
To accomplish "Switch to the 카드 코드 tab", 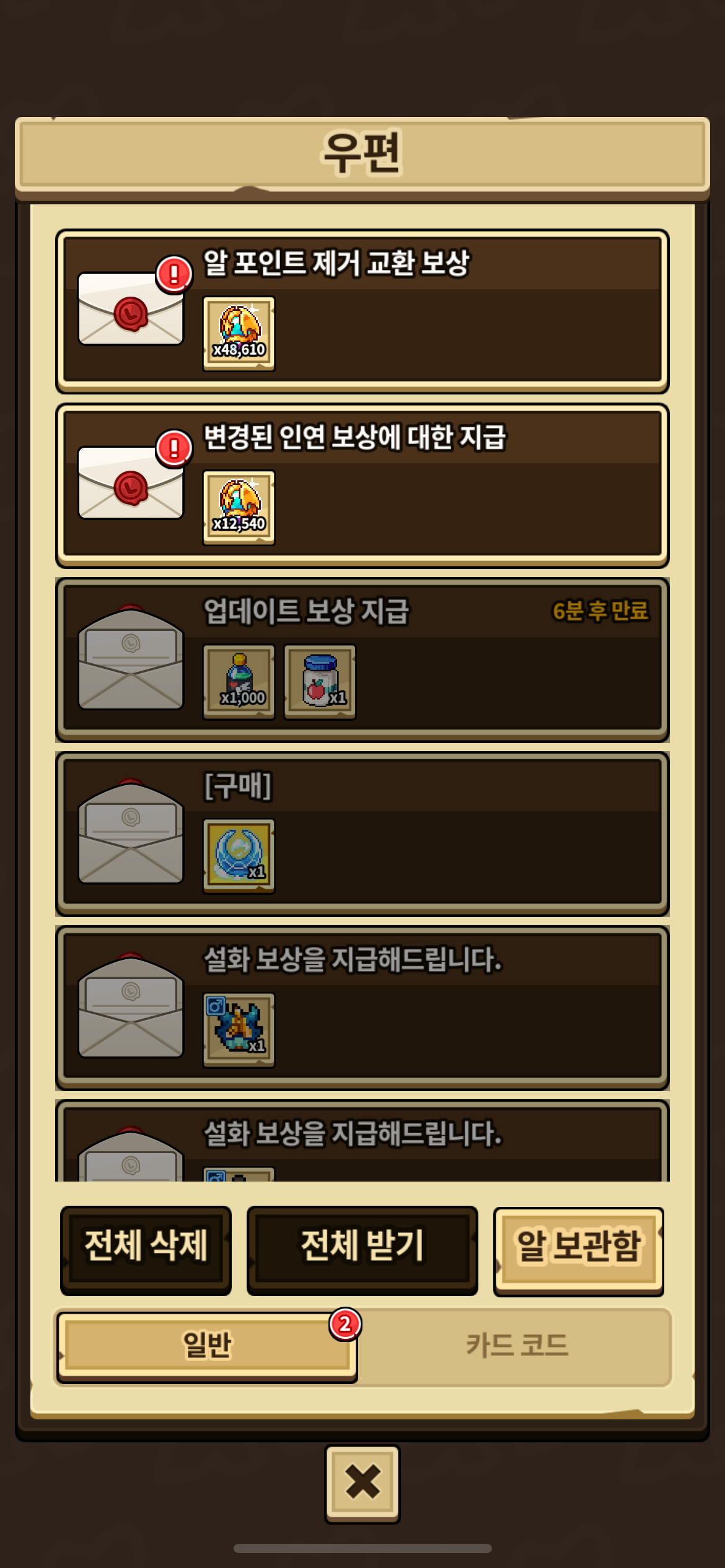I will [516, 1345].
